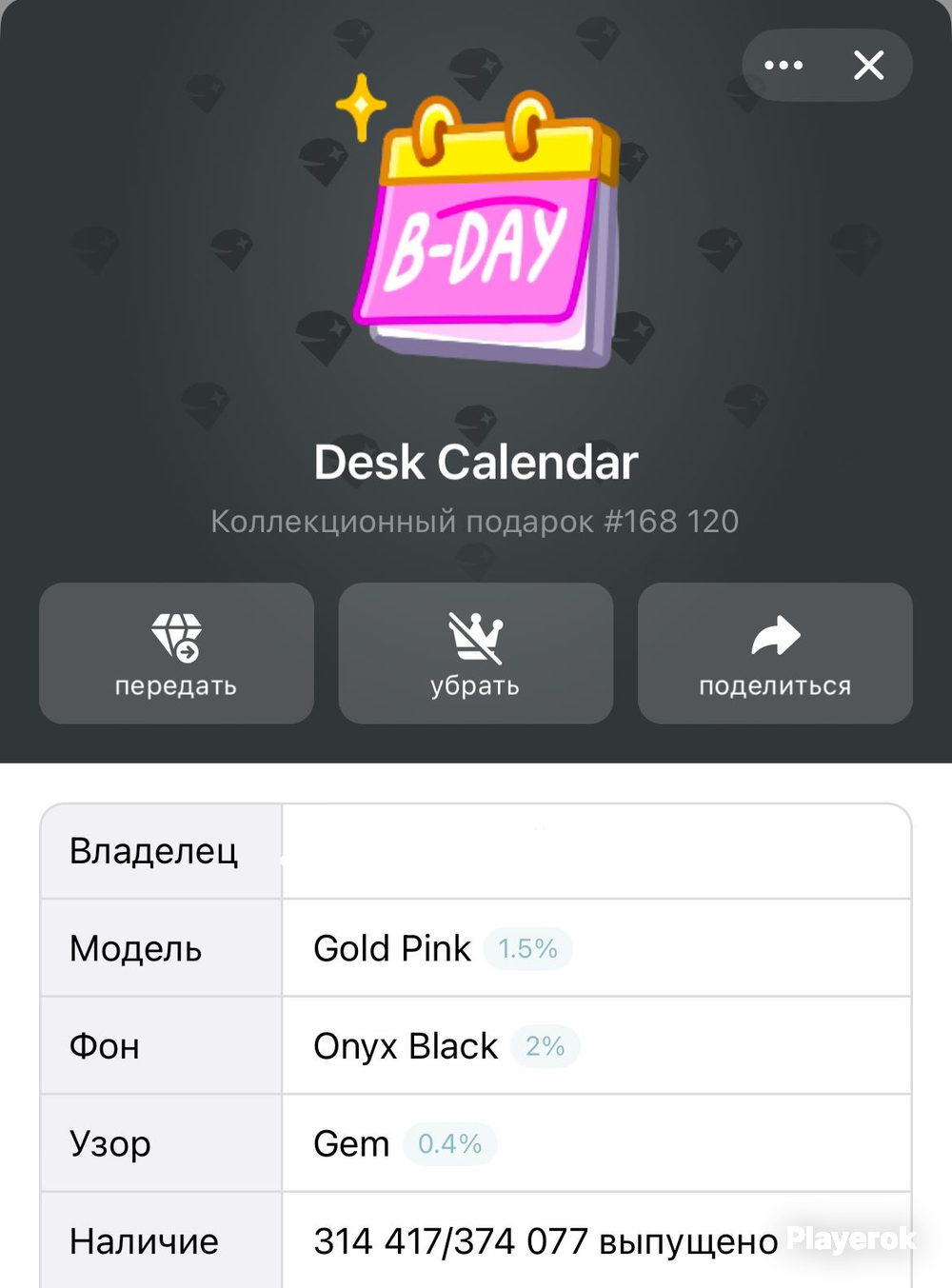
Task: Tap the 2% rarity badge next to Onyx Black
Action: pos(545,1046)
